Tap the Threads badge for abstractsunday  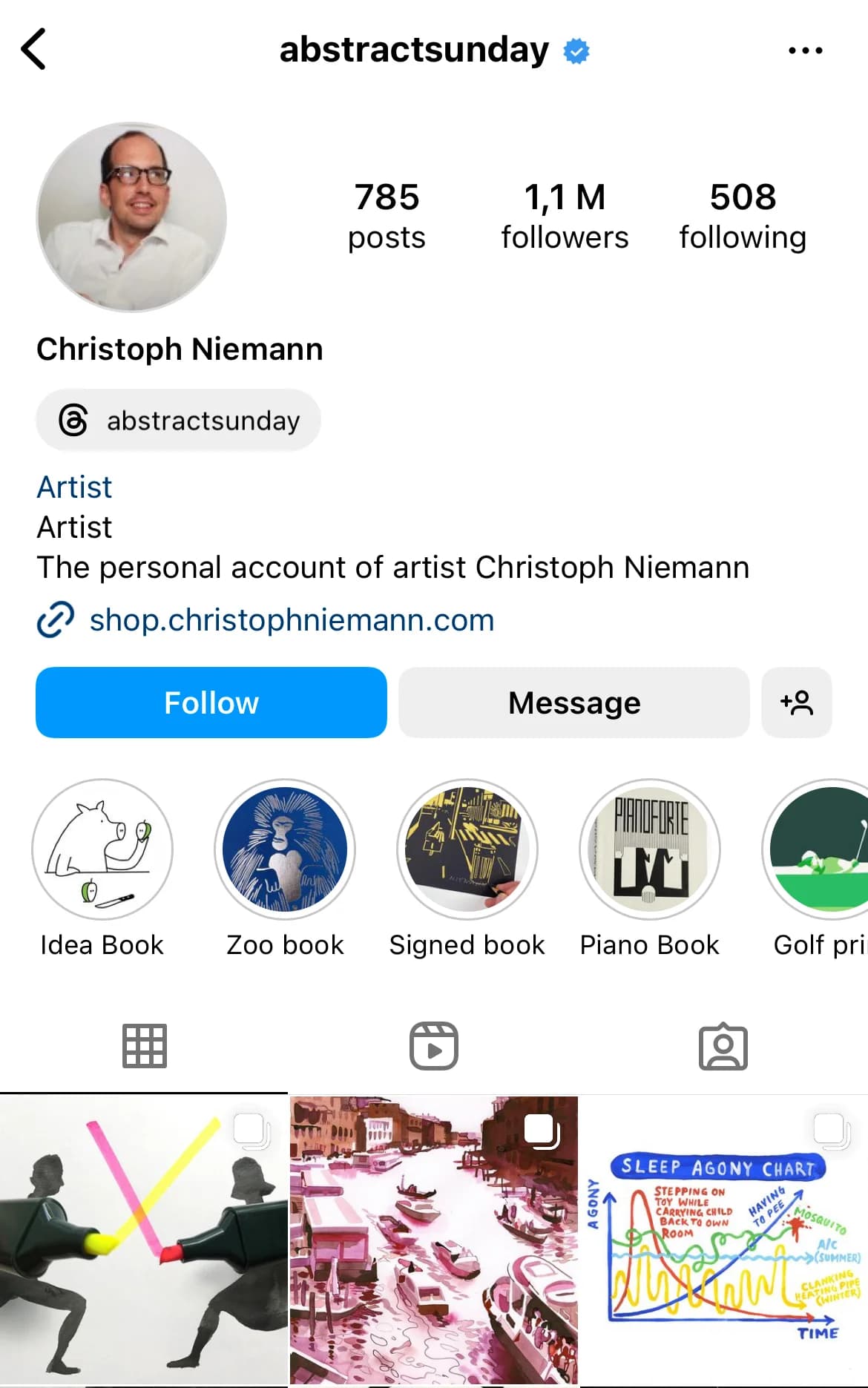(178, 420)
